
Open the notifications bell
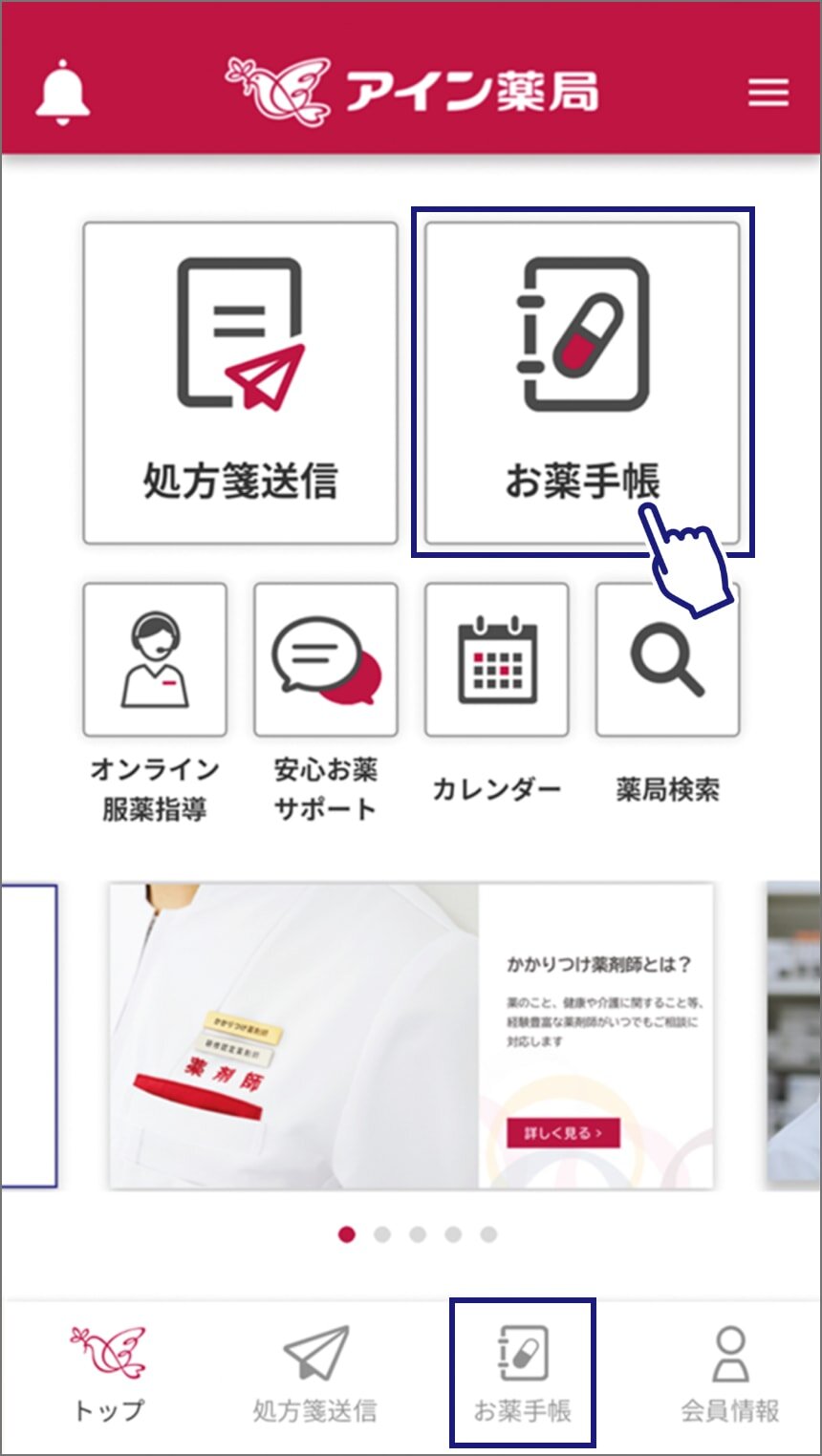(63, 91)
